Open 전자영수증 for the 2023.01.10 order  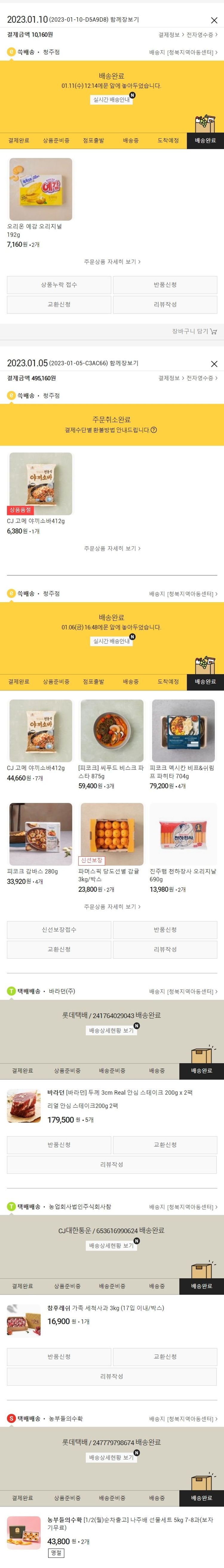202,35
